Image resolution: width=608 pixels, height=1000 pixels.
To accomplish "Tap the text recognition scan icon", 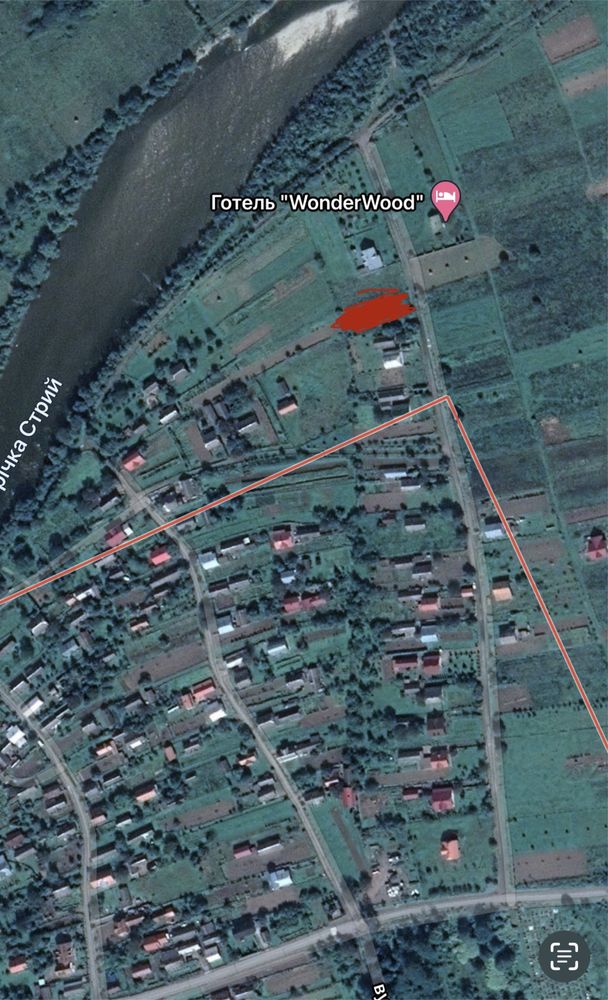I will click(x=564, y=955).
